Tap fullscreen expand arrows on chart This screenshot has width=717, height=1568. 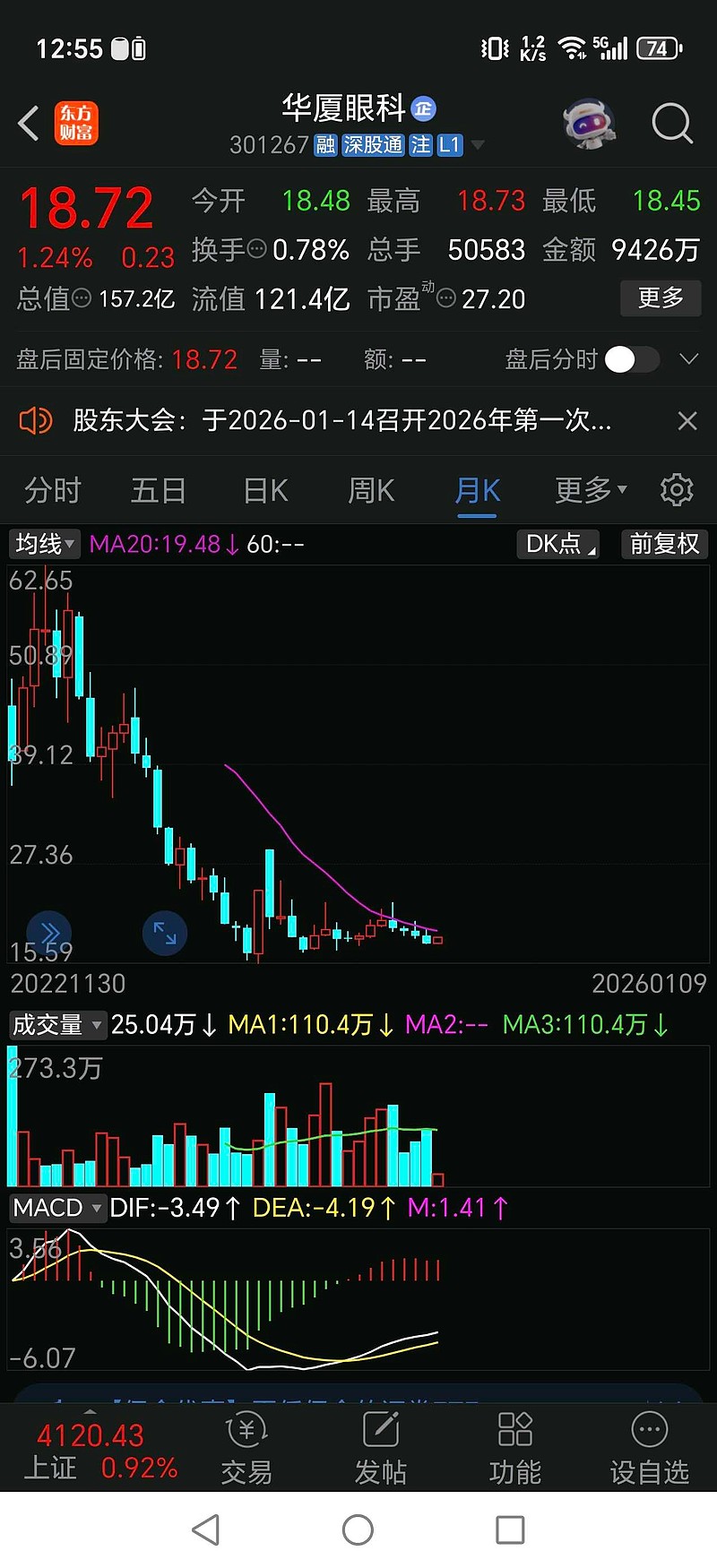[x=165, y=932]
